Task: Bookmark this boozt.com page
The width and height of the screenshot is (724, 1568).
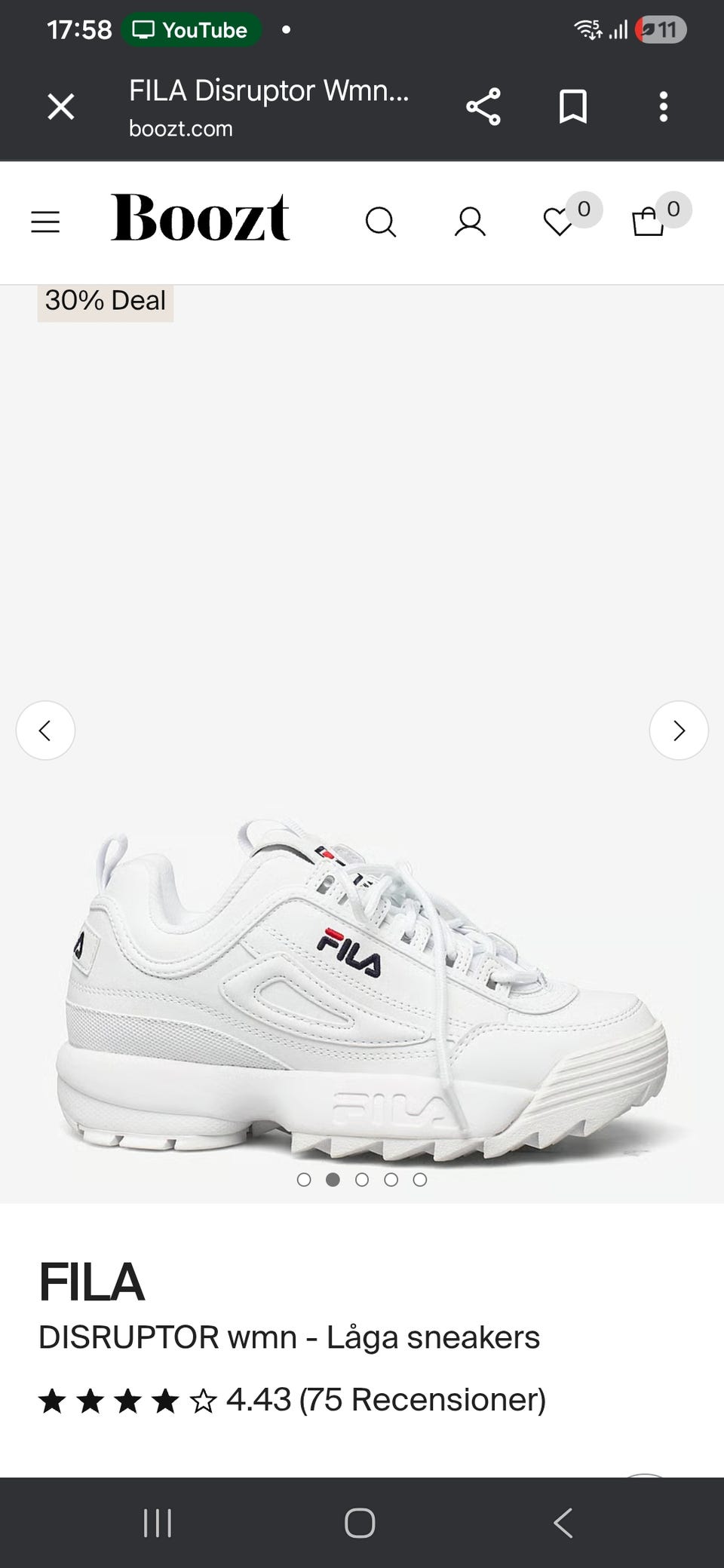Action: pyautogui.click(x=573, y=106)
